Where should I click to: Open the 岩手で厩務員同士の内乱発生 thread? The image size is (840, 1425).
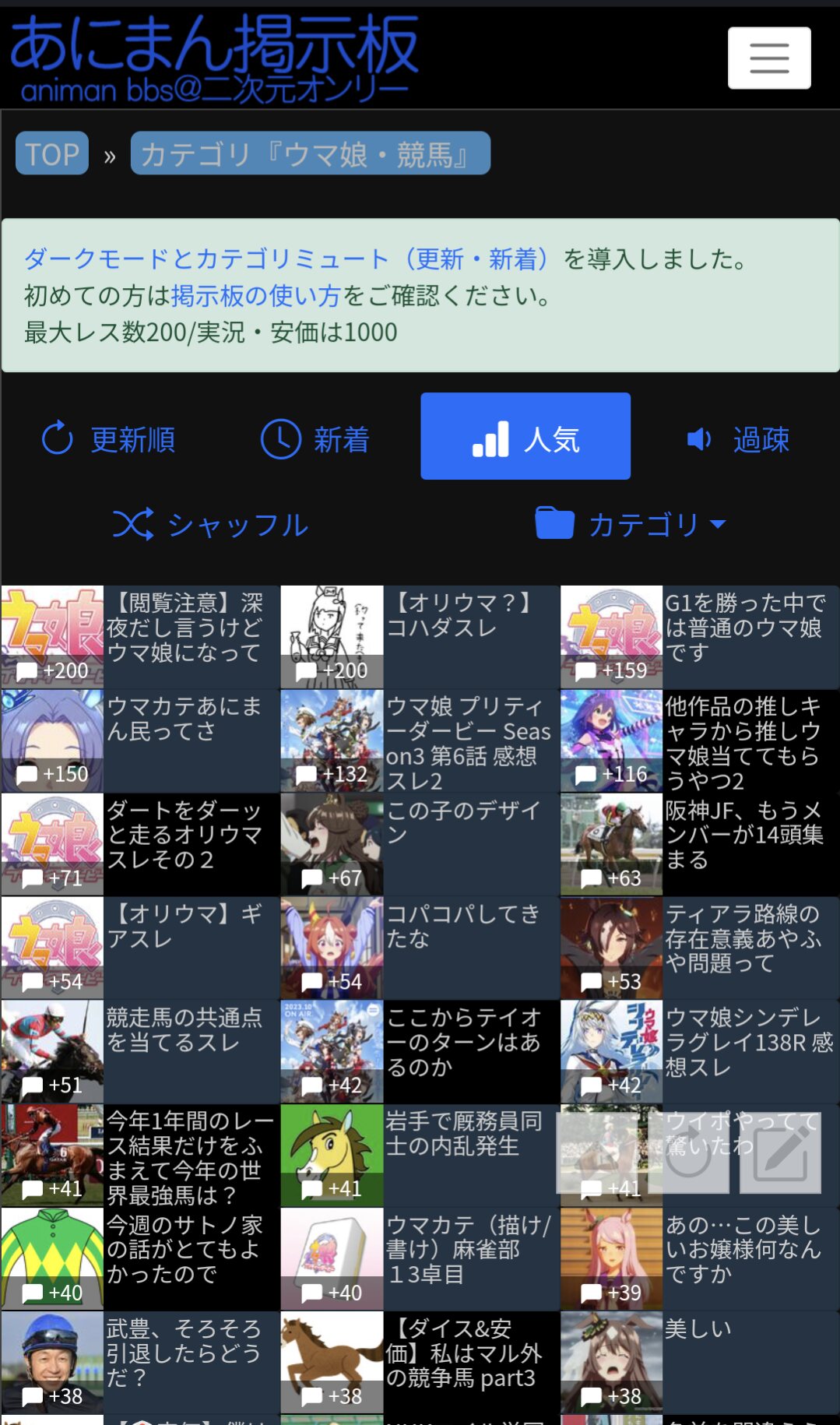coord(420,1155)
